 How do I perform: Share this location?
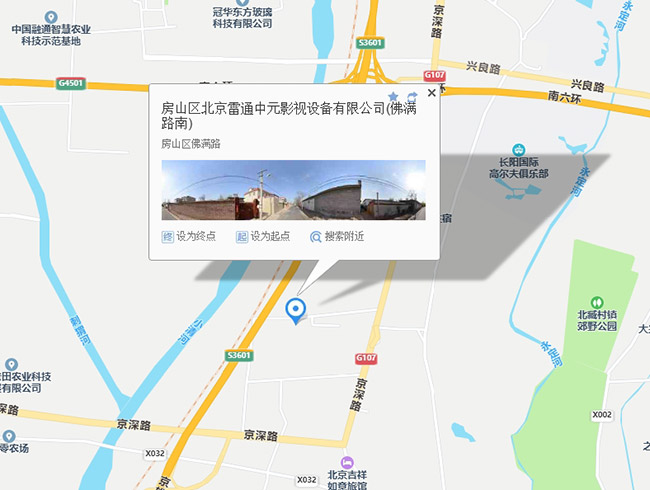pyautogui.click(x=412, y=97)
